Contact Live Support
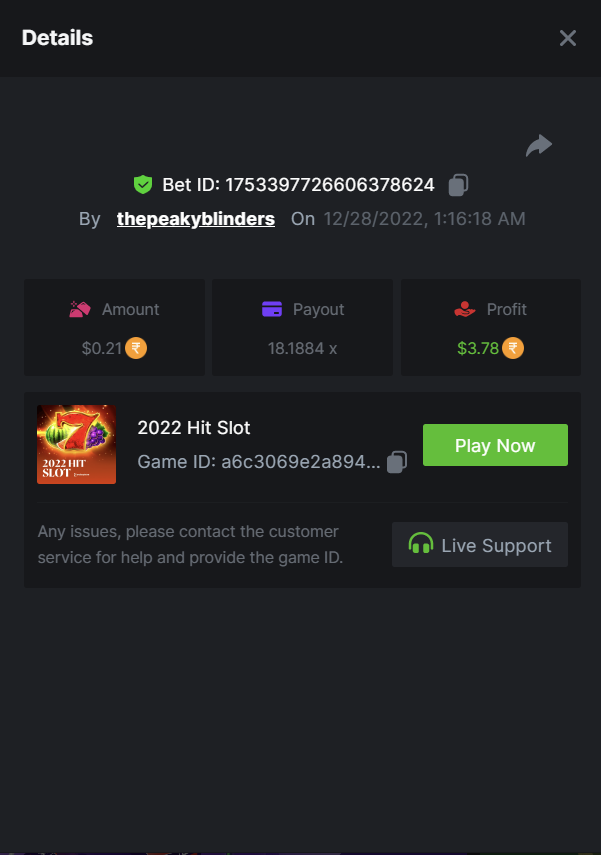 click(480, 545)
